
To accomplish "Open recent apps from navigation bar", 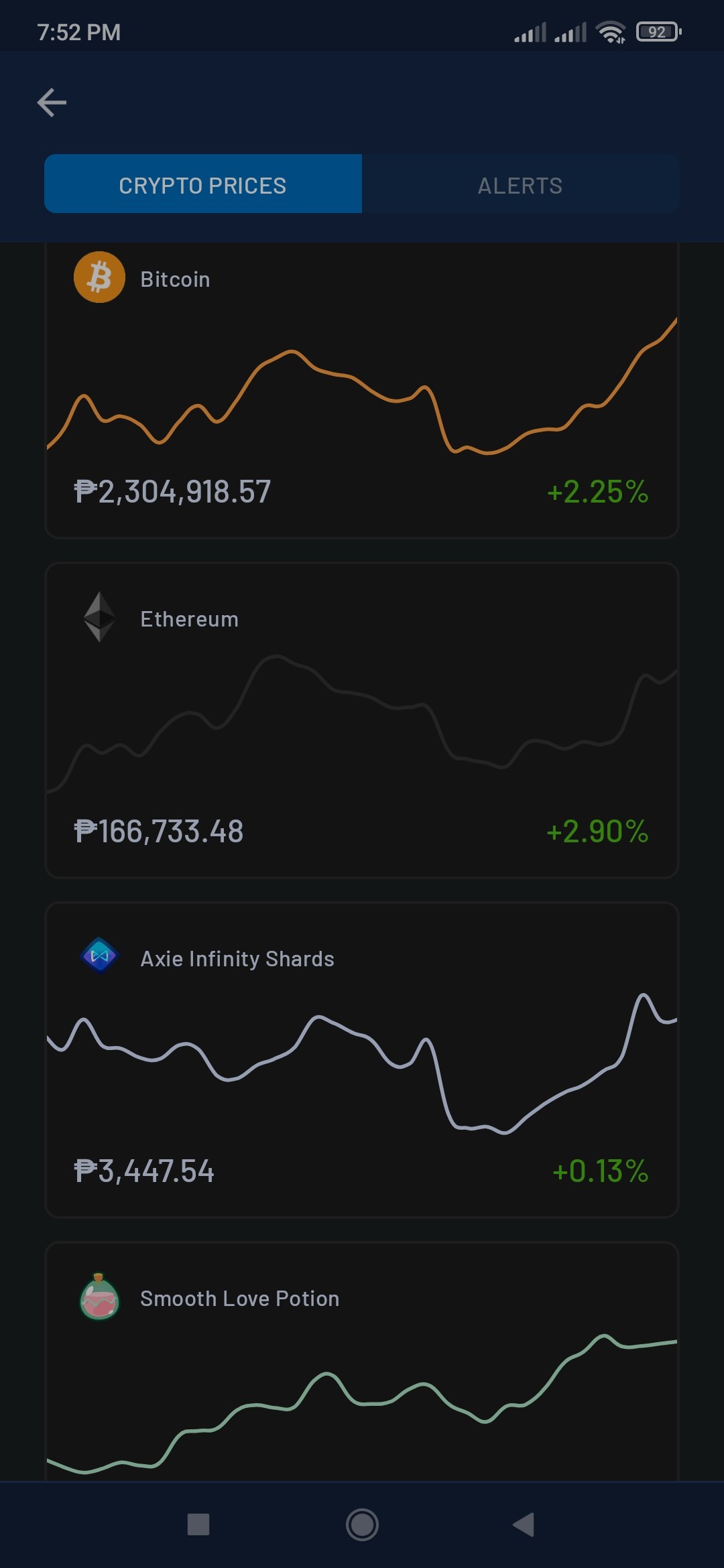I will pyautogui.click(x=198, y=1524).
